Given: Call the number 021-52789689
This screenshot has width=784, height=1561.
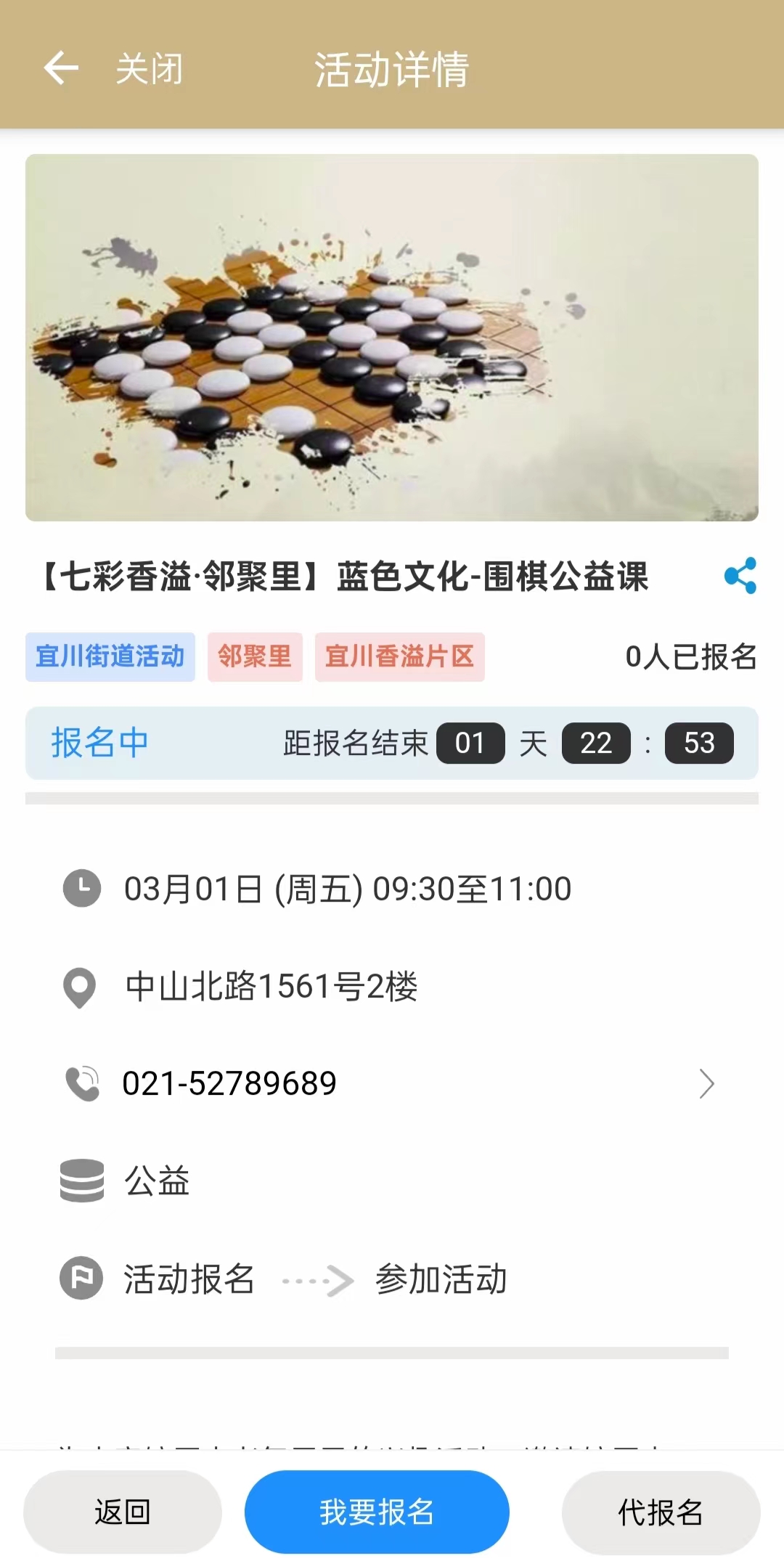Looking at the screenshot, I should tap(229, 1083).
